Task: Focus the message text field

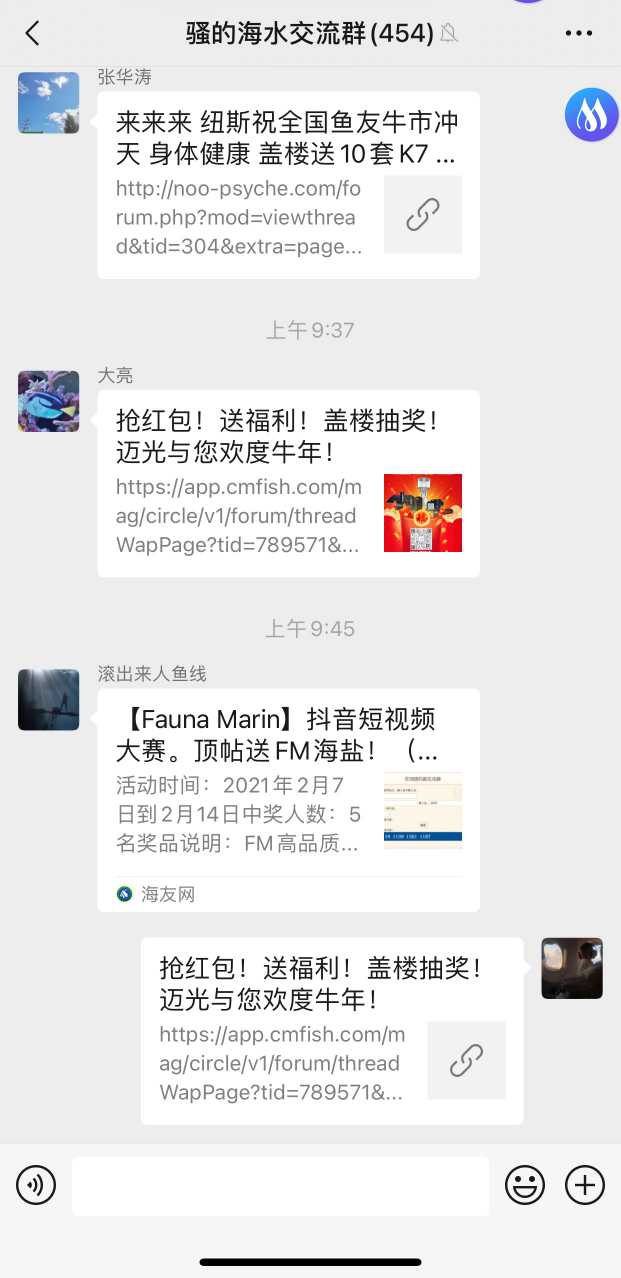Action: pos(280,1186)
